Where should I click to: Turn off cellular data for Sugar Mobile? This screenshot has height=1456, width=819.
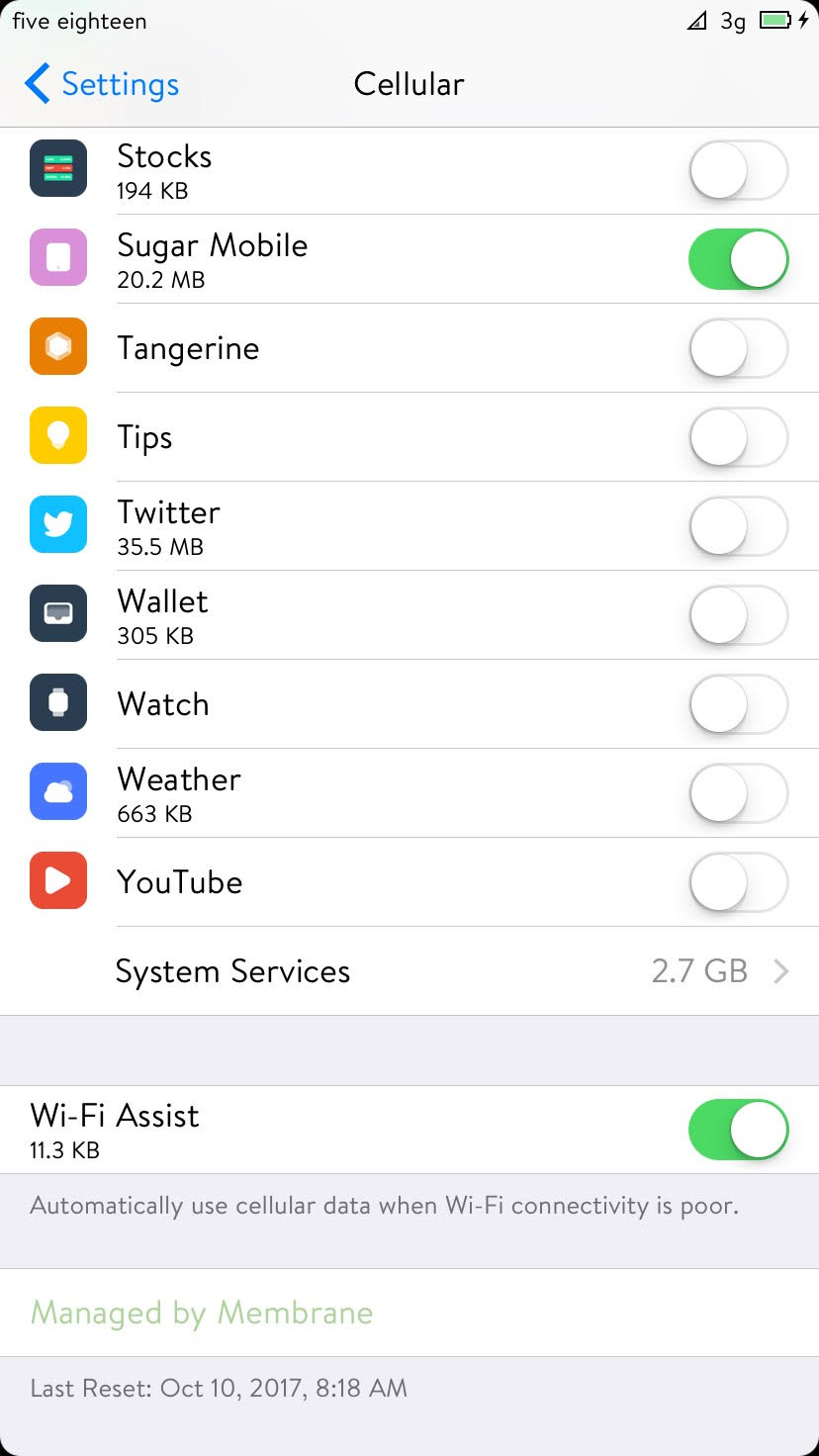(738, 259)
